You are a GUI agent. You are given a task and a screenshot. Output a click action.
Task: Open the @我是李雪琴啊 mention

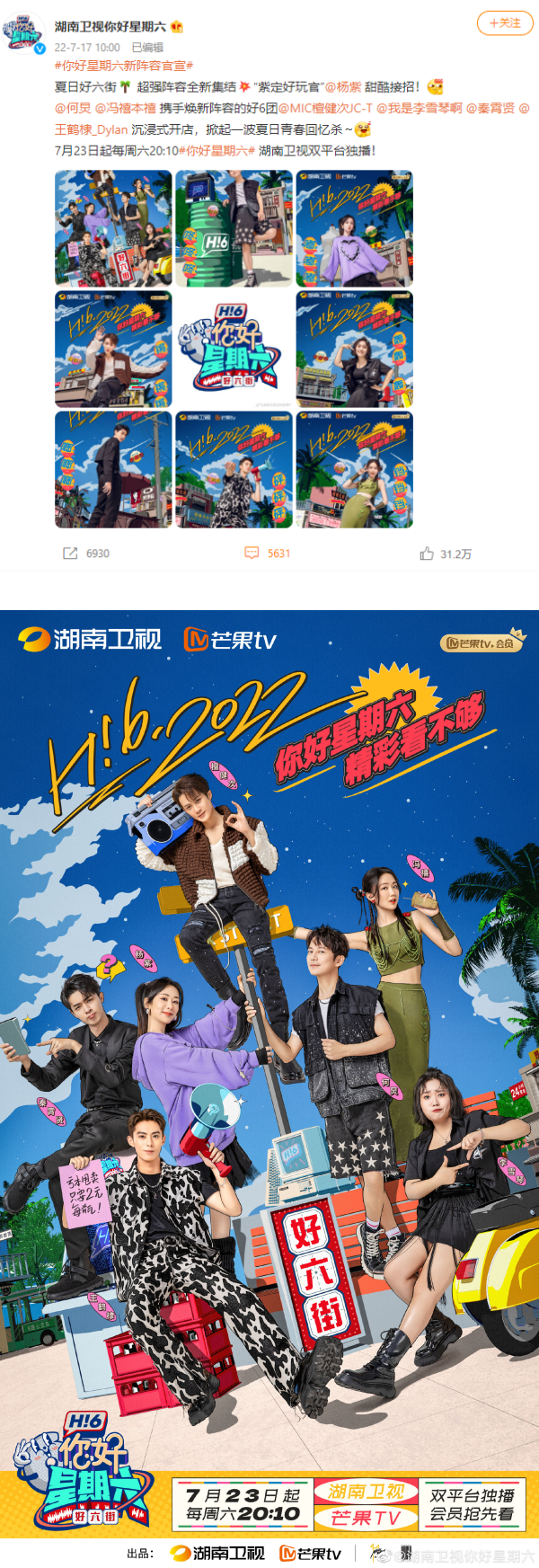pyautogui.click(x=419, y=108)
